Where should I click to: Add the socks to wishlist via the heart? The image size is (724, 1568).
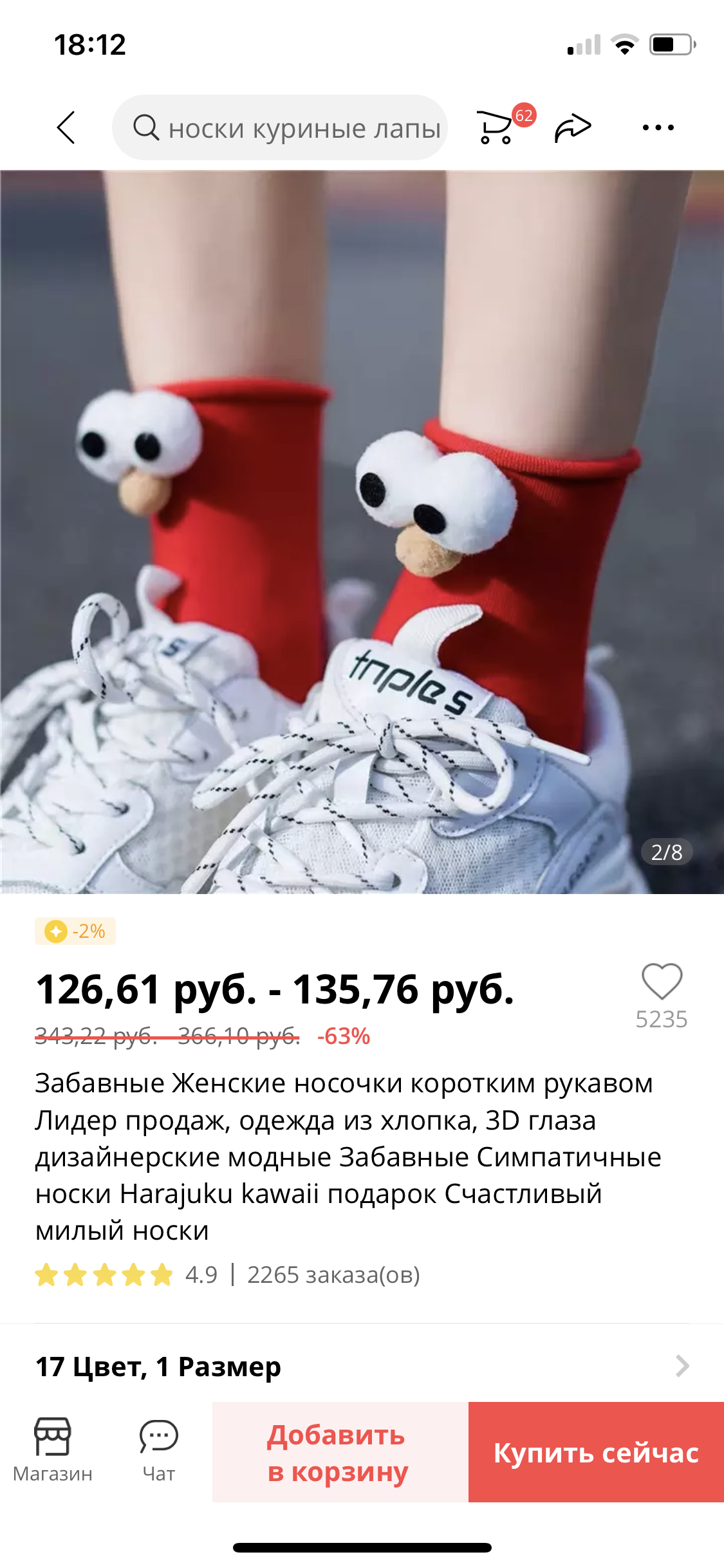pos(662,982)
